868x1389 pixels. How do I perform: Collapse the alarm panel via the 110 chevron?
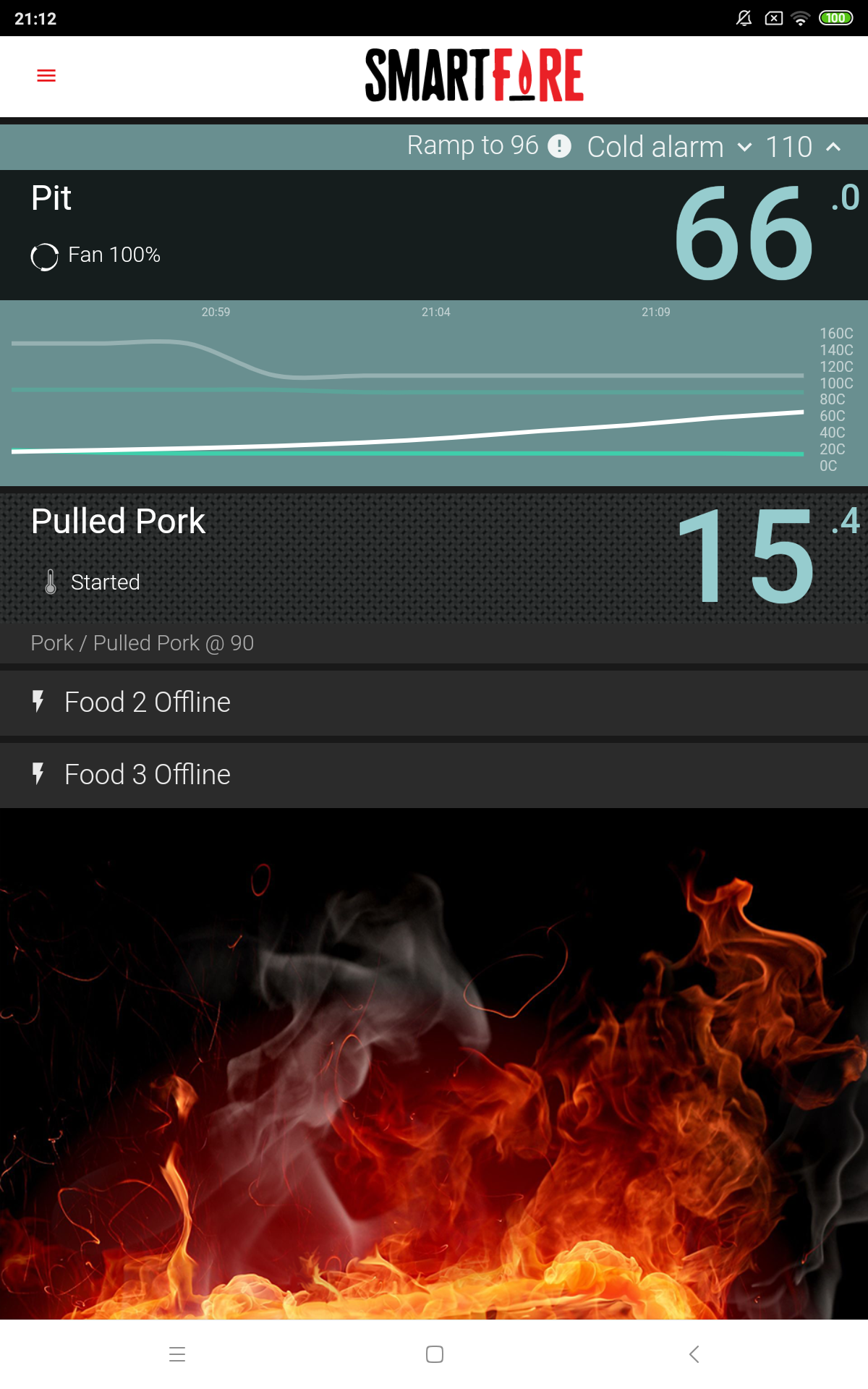(833, 146)
